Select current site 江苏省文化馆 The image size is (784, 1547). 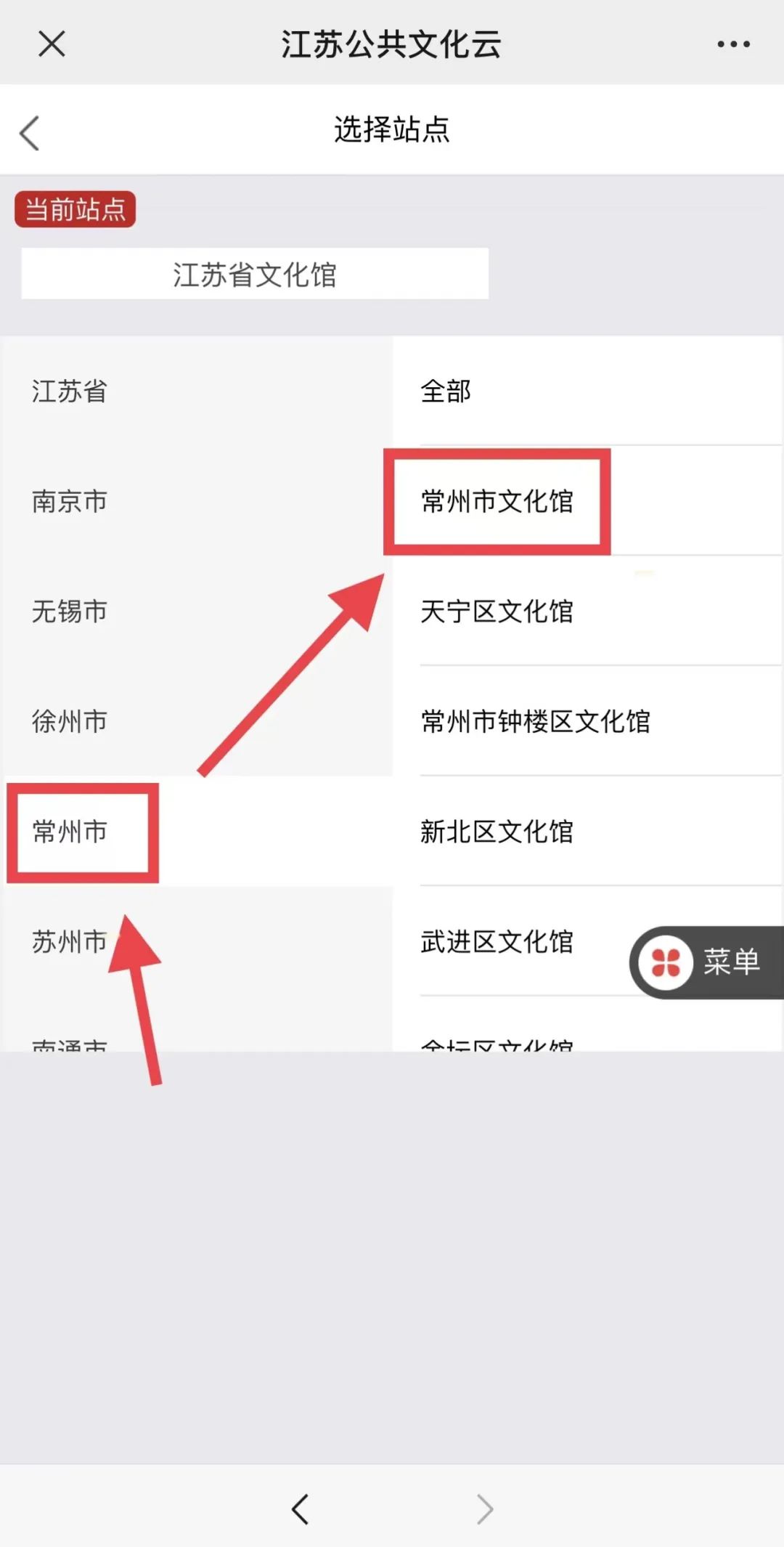(x=255, y=274)
